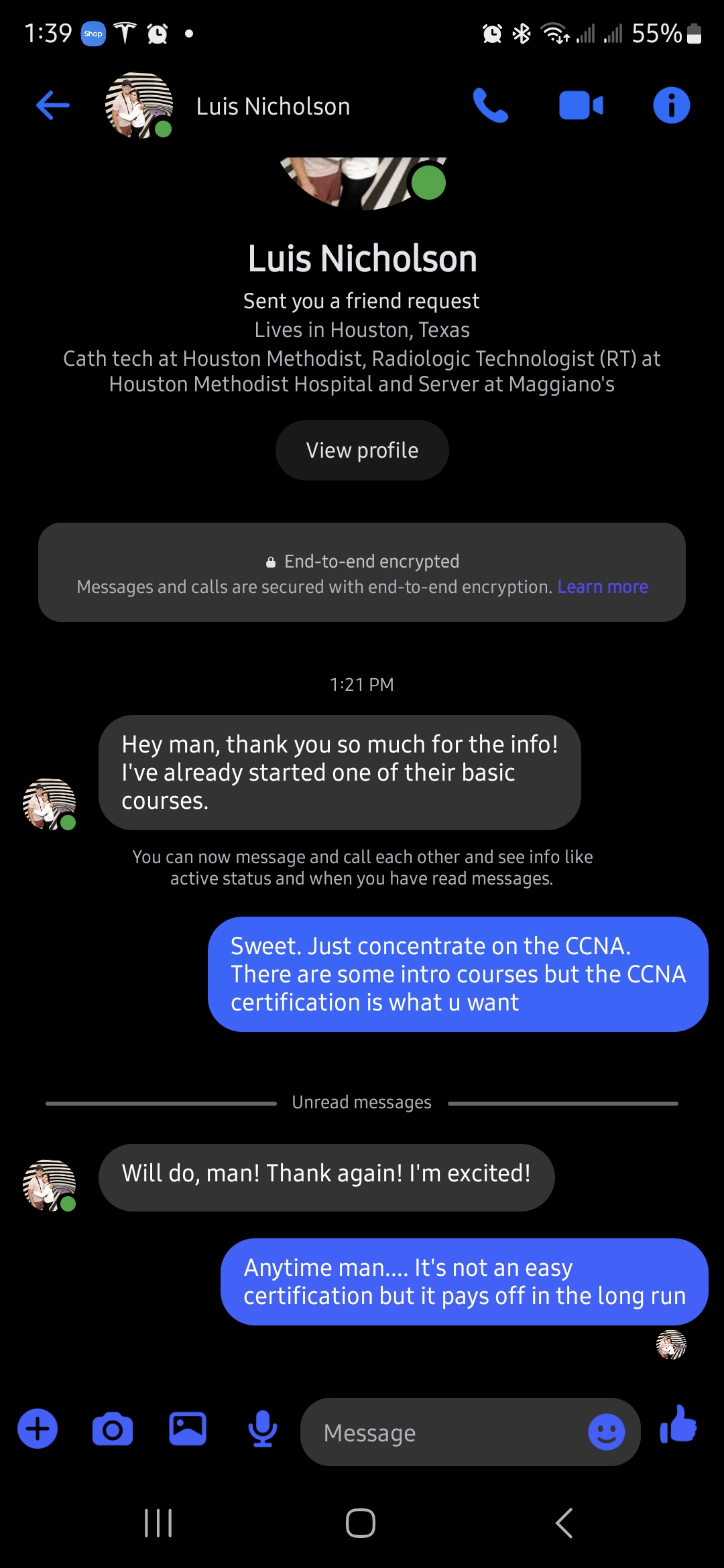The image size is (724, 1568).
Task: Open the Learn more encryption link
Action: 603,587
